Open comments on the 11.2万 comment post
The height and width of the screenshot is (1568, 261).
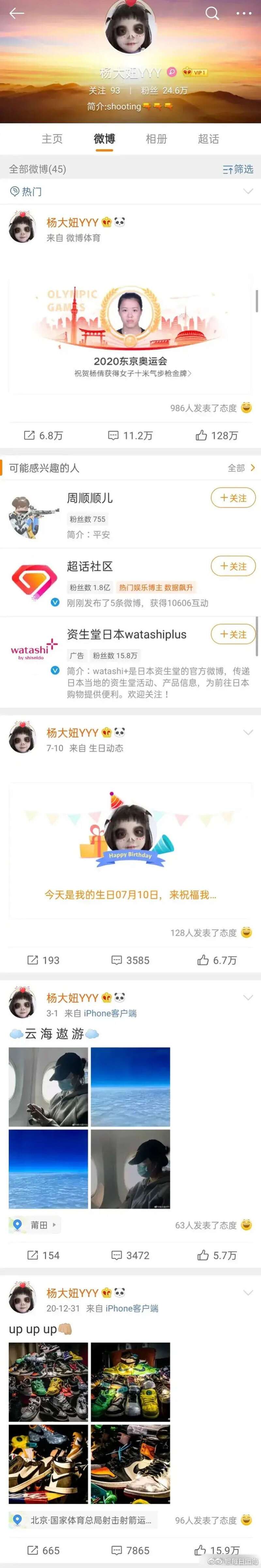130,435
